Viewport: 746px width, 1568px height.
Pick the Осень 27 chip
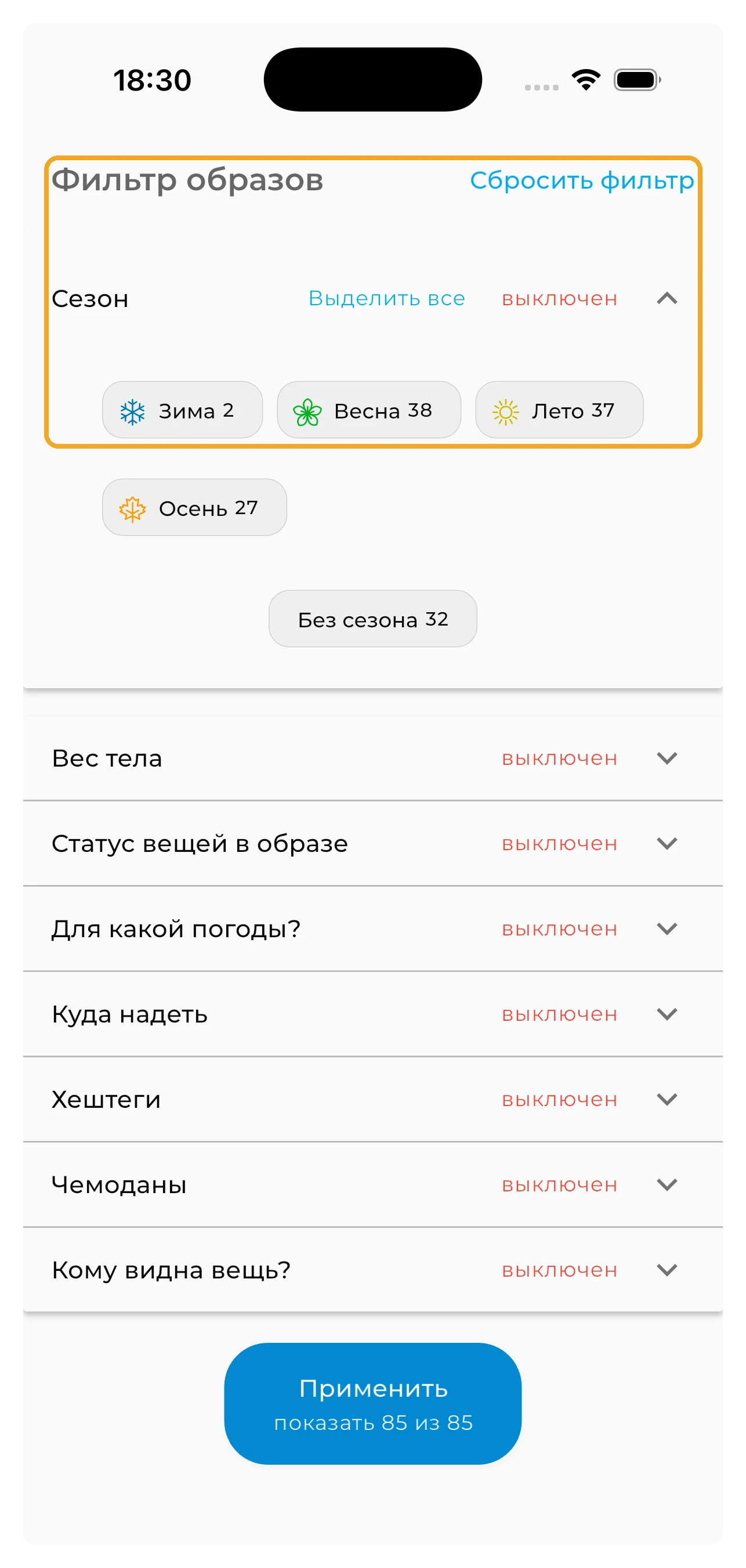coord(194,508)
